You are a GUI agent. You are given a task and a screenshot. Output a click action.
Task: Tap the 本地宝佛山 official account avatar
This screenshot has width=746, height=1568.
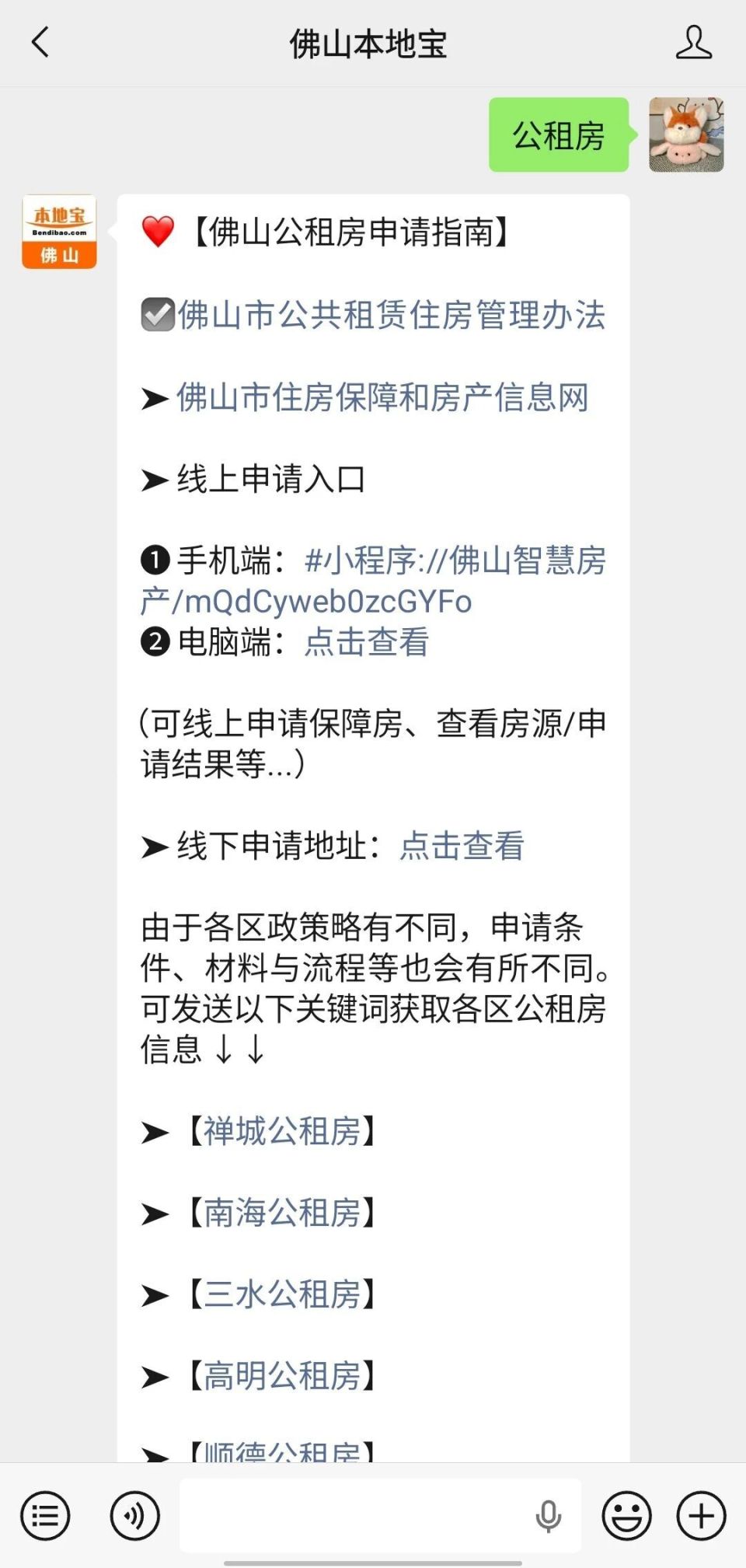click(58, 232)
